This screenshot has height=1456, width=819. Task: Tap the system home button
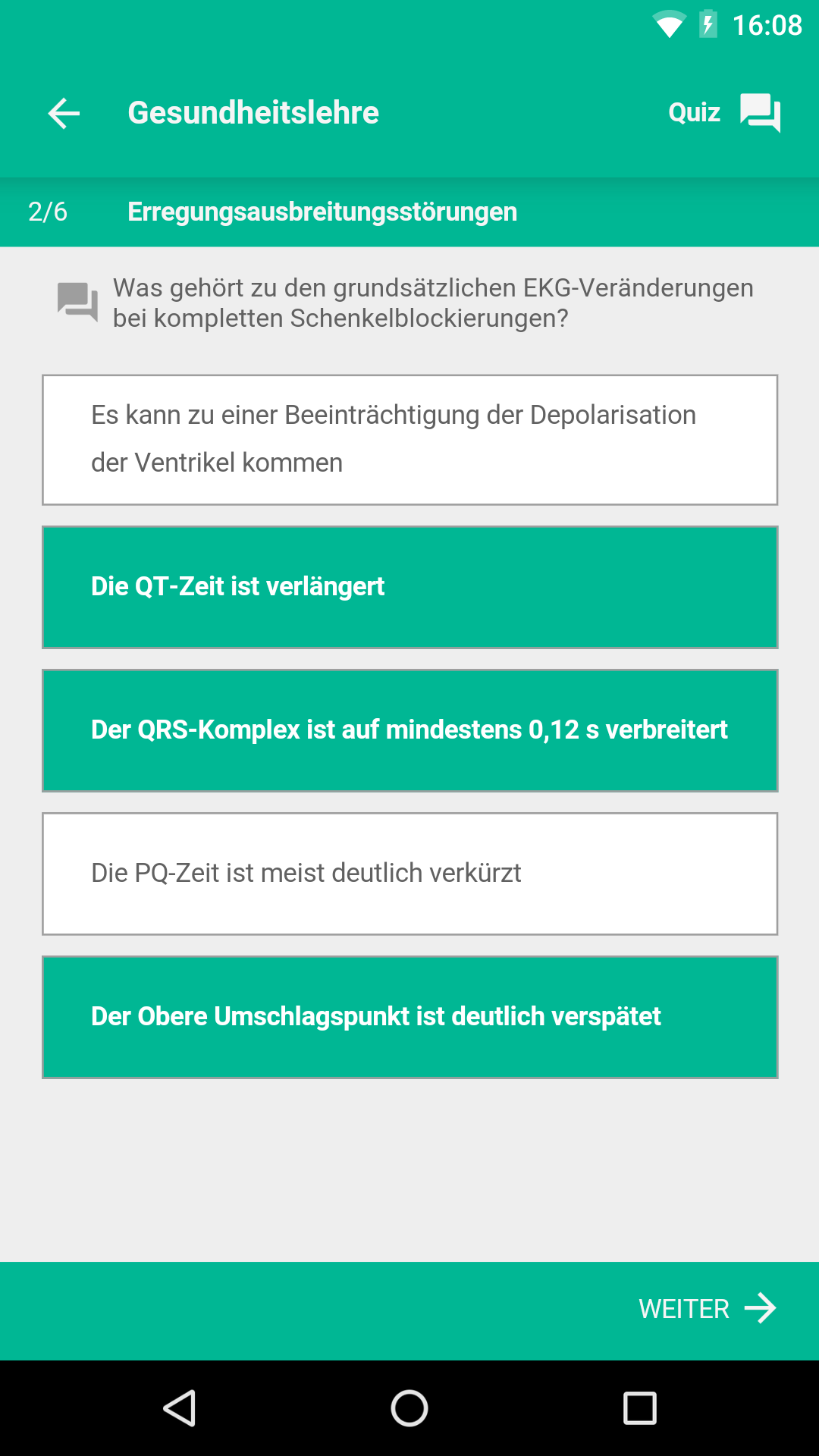click(409, 1408)
